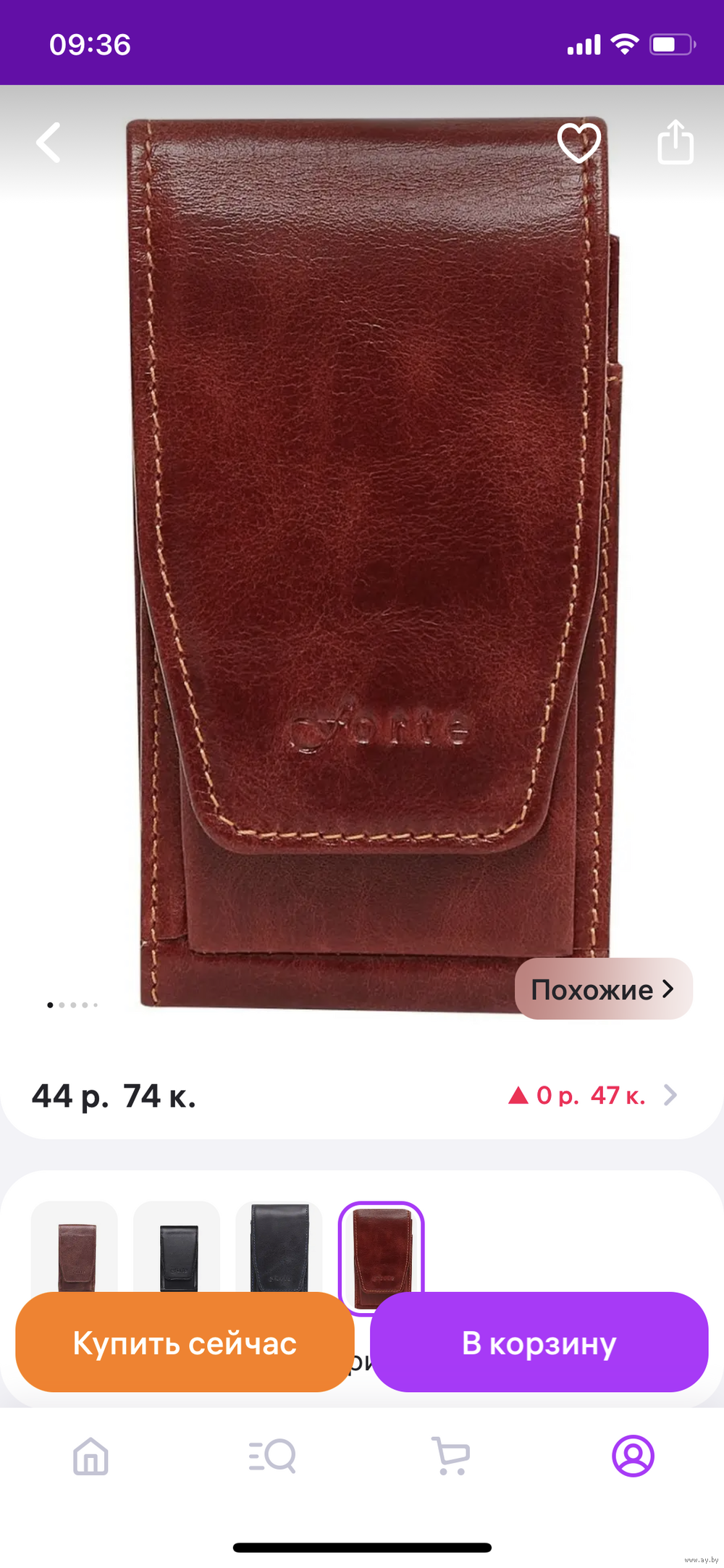724x1568 pixels.
Task: Share this product
Action: (675, 142)
